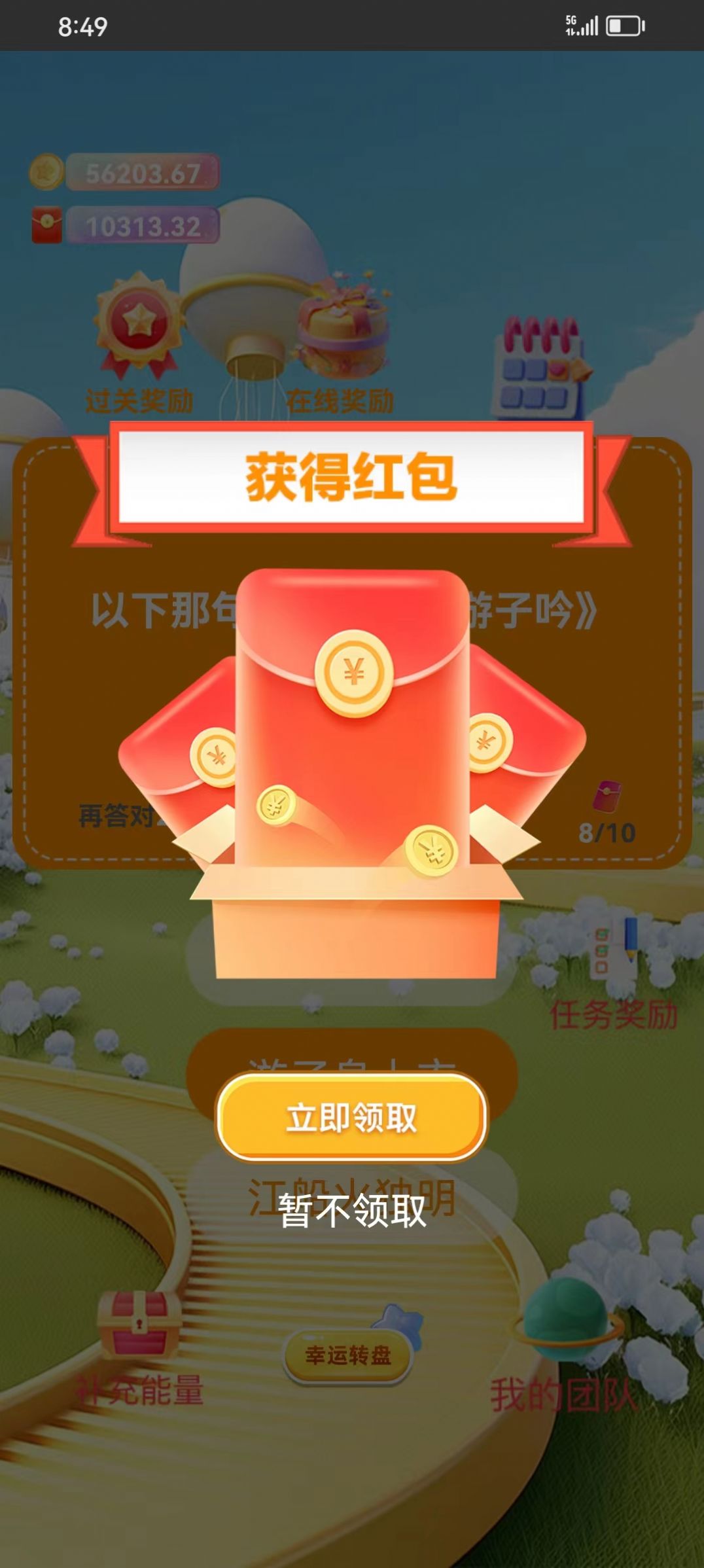
Task: Decline the reward via 暂不领取
Action: [351, 1210]
